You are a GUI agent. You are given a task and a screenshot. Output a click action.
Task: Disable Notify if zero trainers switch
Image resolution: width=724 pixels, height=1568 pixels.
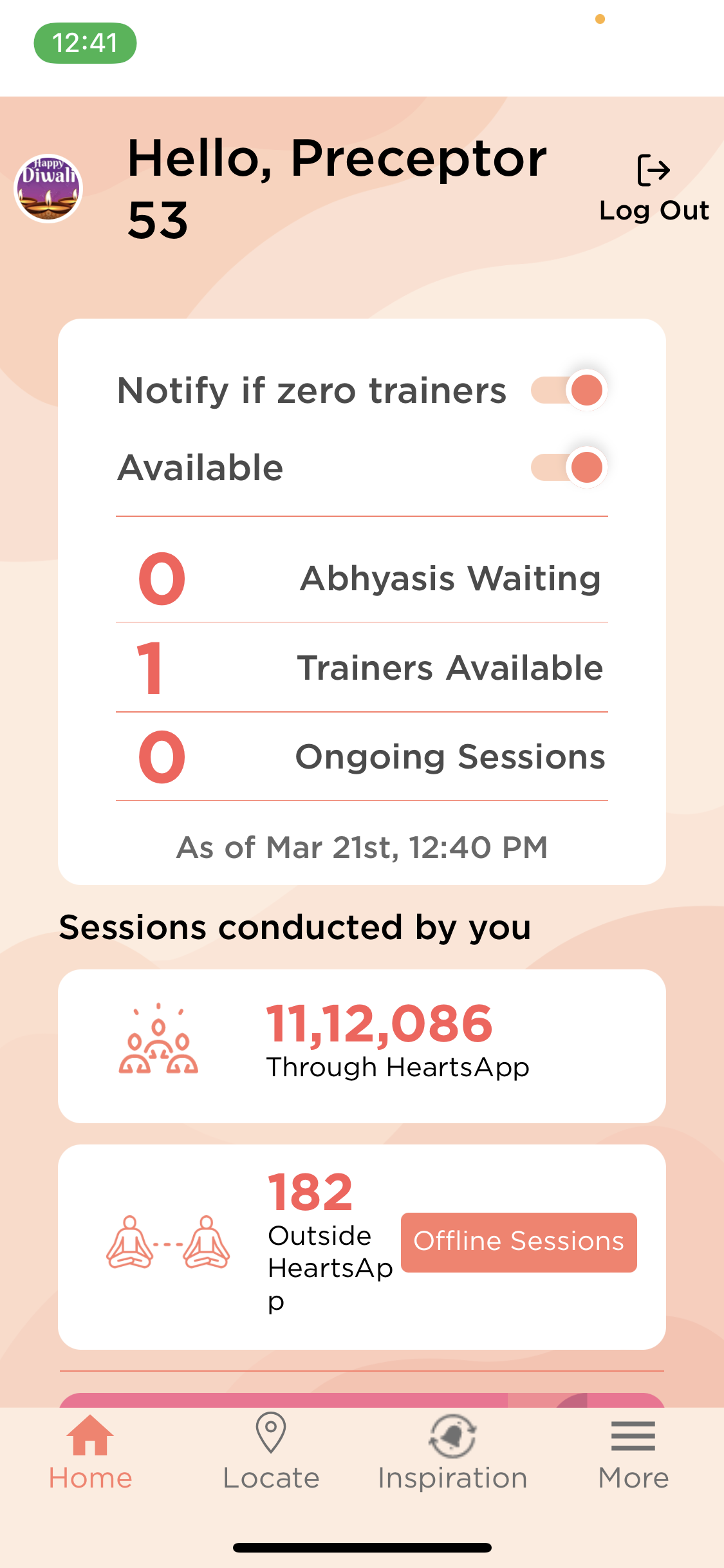(x=570, y=390)
